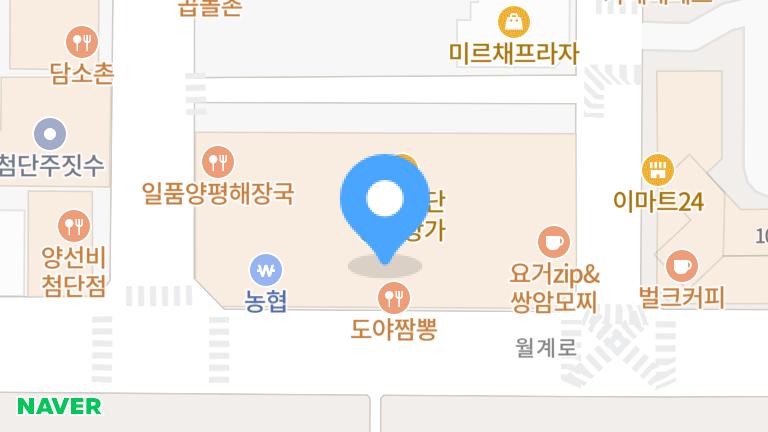Tap the 첨단주짓수 place marker

(50, 134)
